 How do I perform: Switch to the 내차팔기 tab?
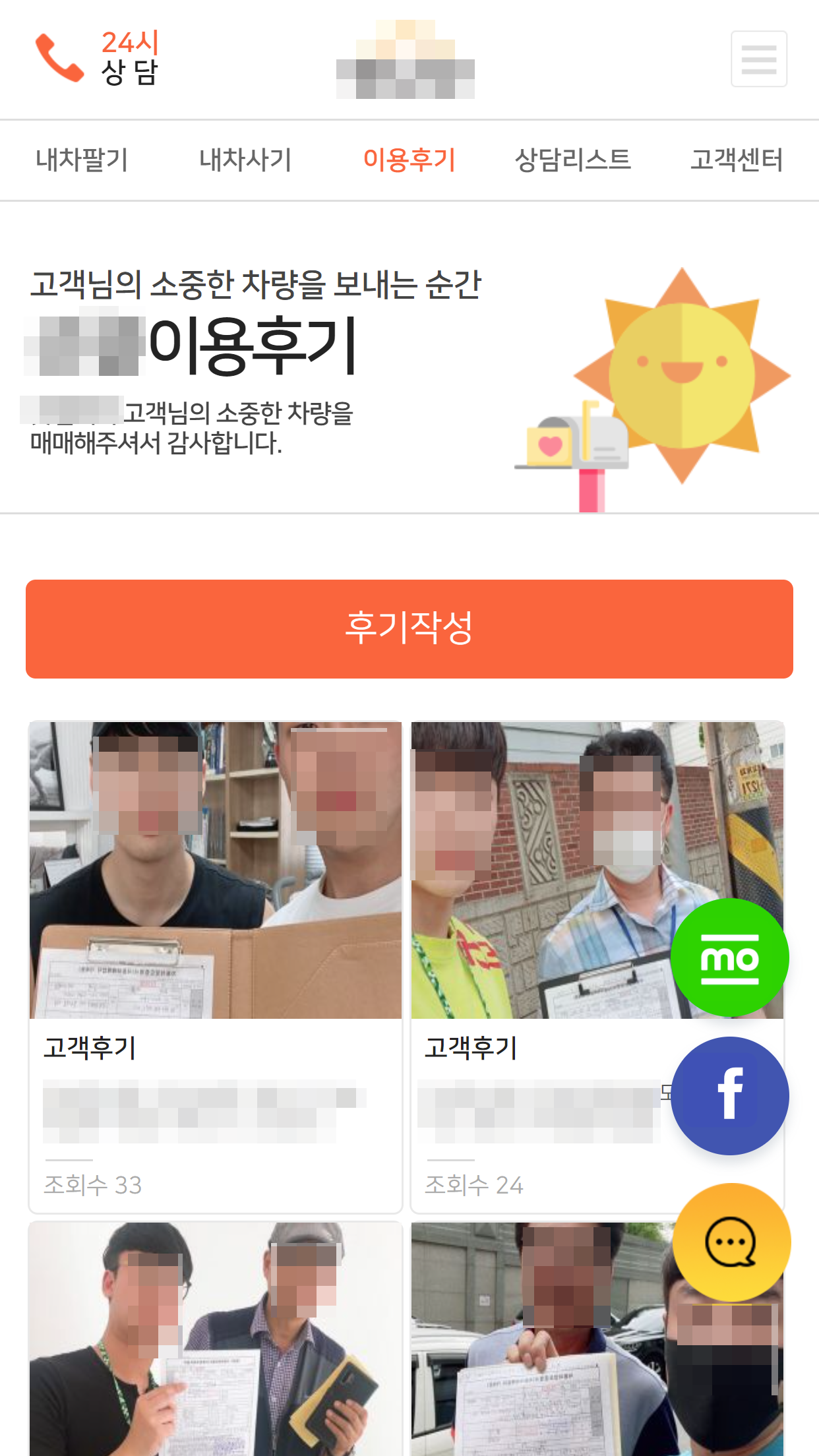tap(82, 160)
